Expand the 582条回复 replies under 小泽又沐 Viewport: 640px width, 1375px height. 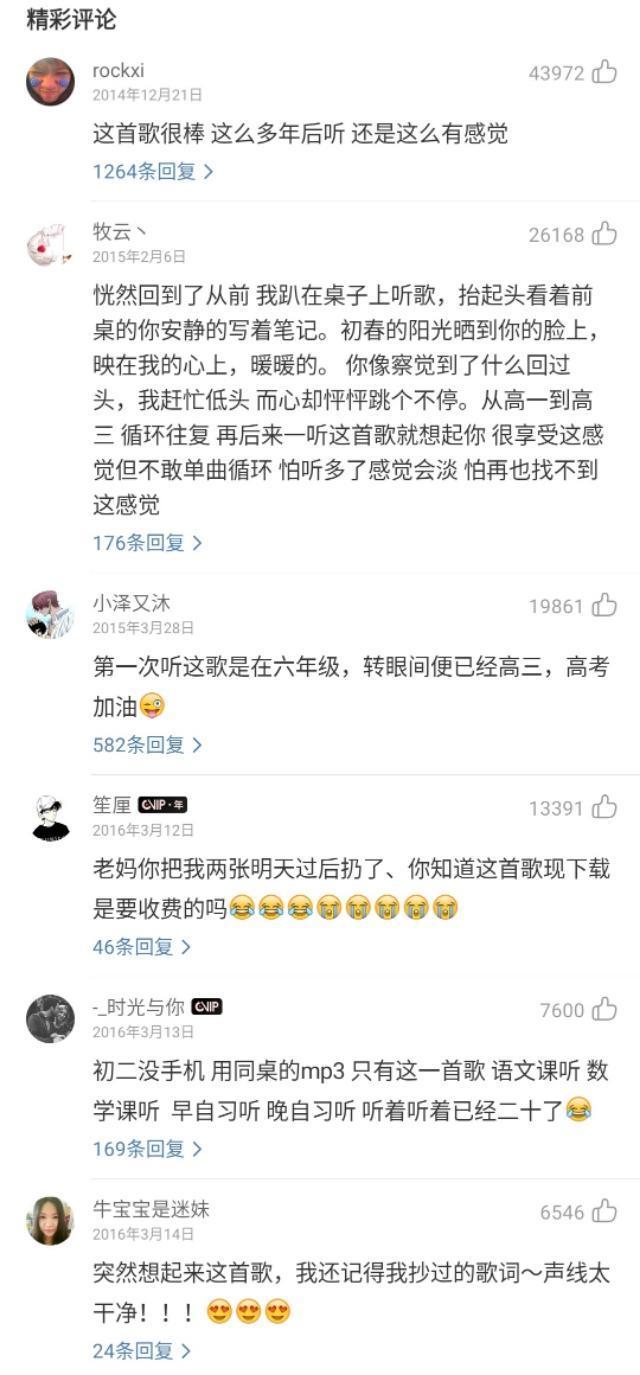point(147,745)
